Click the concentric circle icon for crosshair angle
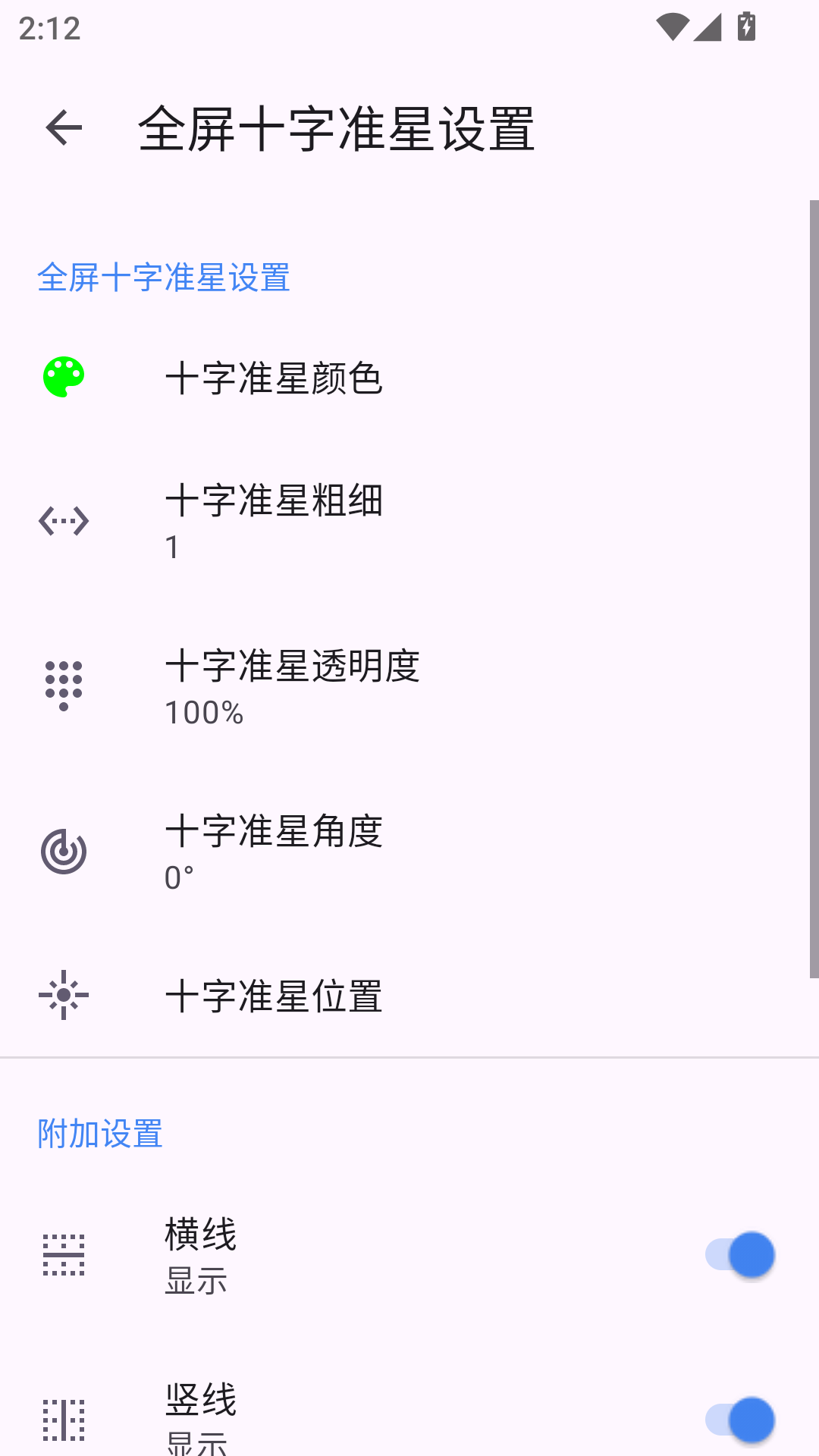The image size is (819, 1456). coord(64,850)
